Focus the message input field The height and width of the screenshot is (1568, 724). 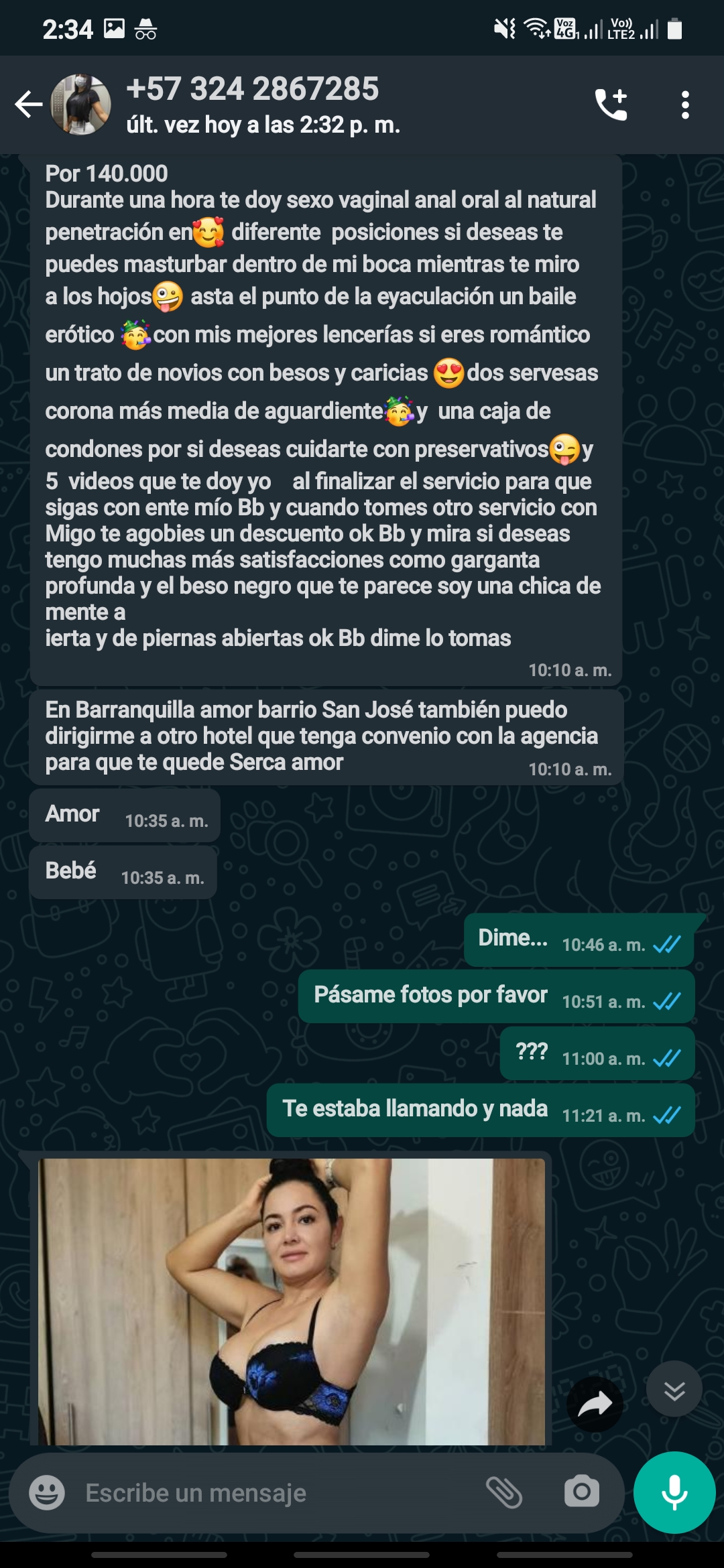click(x=268, y=1493)
